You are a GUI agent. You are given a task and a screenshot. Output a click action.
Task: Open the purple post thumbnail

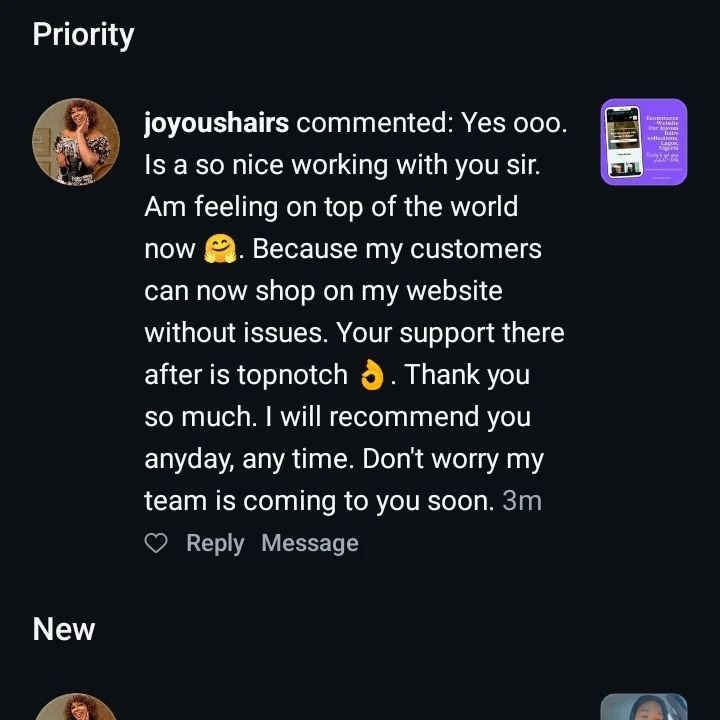(643, 142)
